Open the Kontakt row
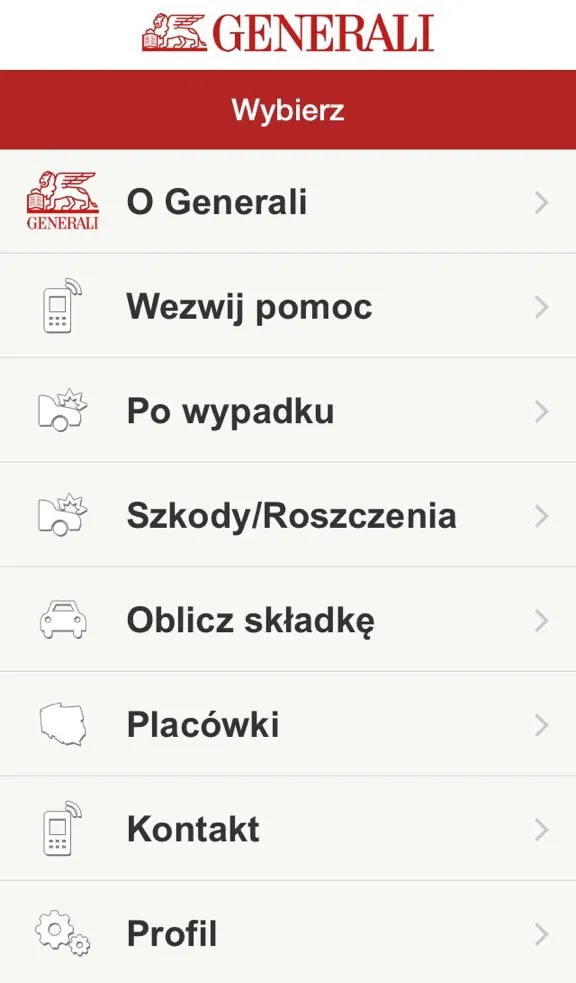576x983 pixels. (x=288, y=828)
